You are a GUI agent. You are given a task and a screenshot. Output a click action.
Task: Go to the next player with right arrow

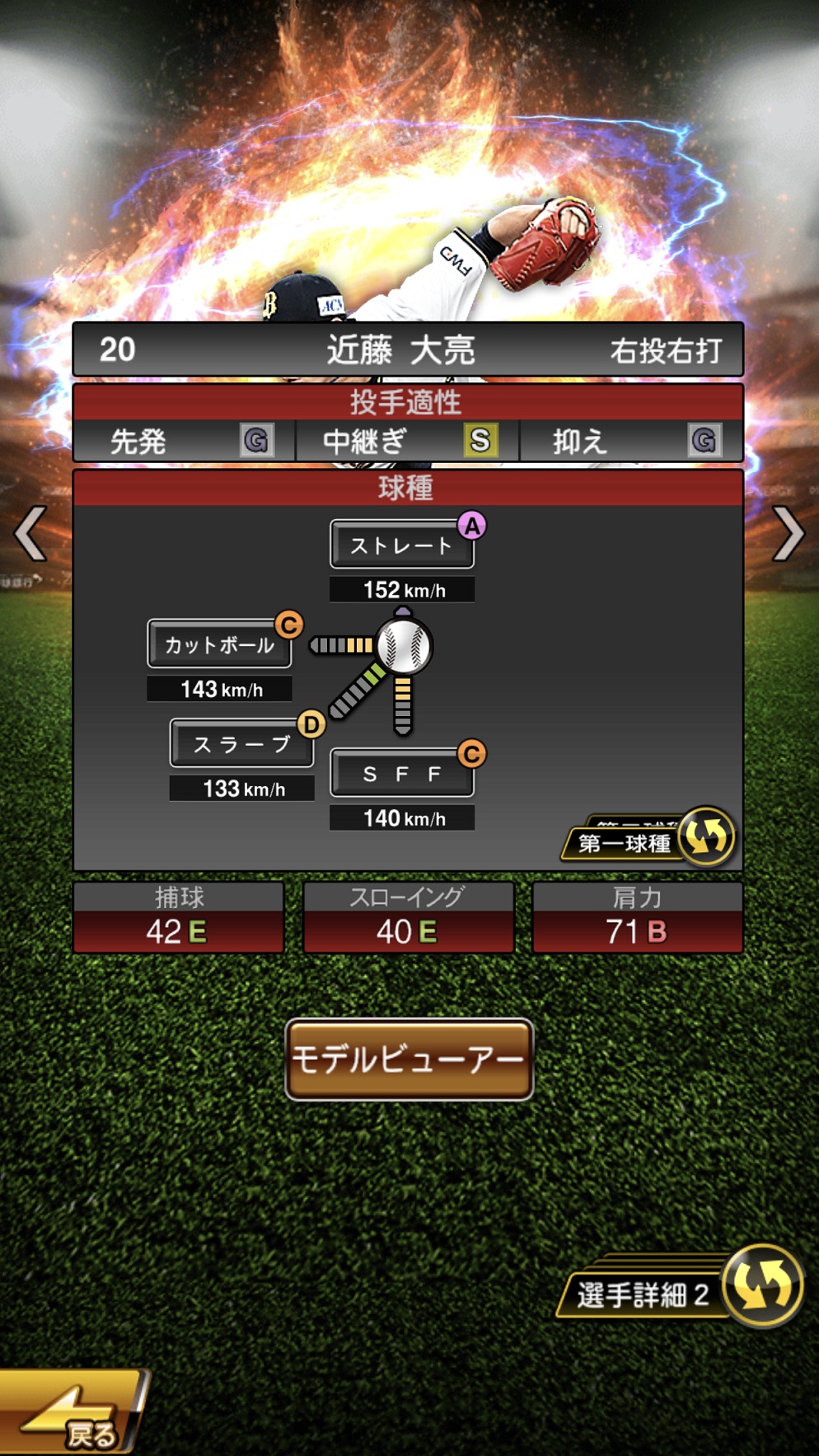click(788, 534)
